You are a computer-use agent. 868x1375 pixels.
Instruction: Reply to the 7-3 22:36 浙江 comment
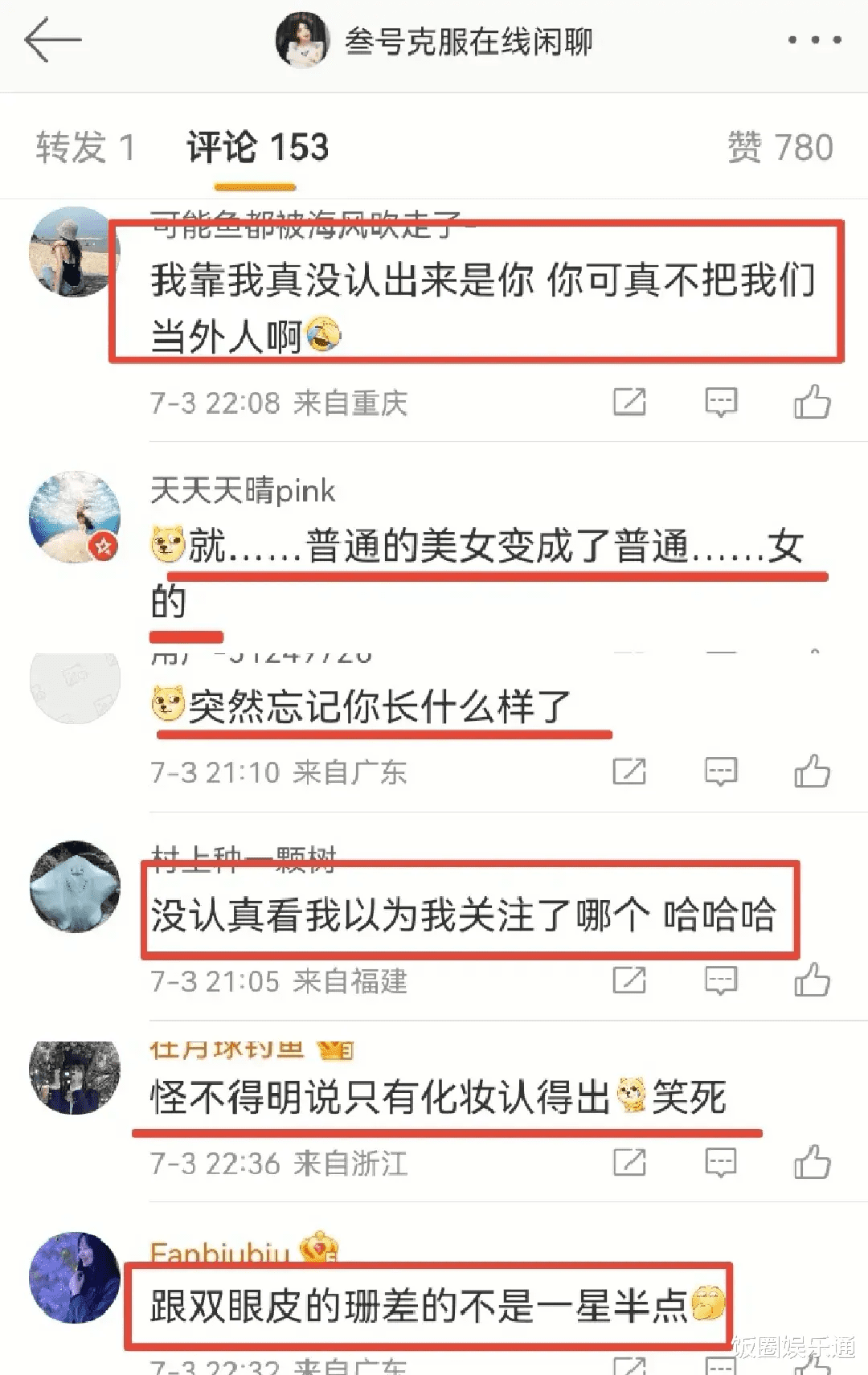pyautogui.click(x=721, y=1162)
